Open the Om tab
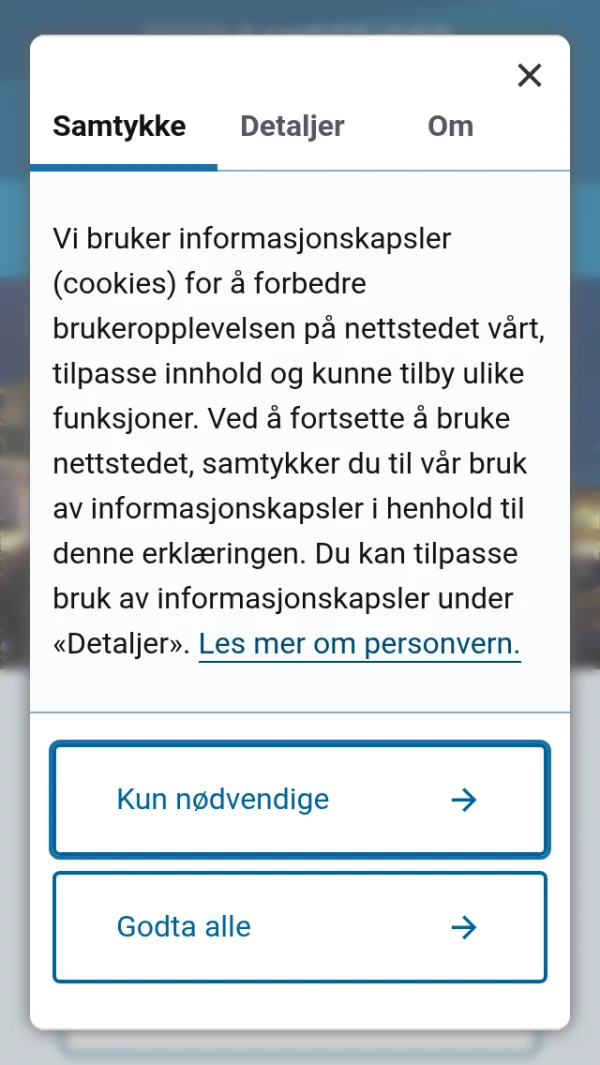This screenshot has height=1065, width=600. tap(450, 126)
